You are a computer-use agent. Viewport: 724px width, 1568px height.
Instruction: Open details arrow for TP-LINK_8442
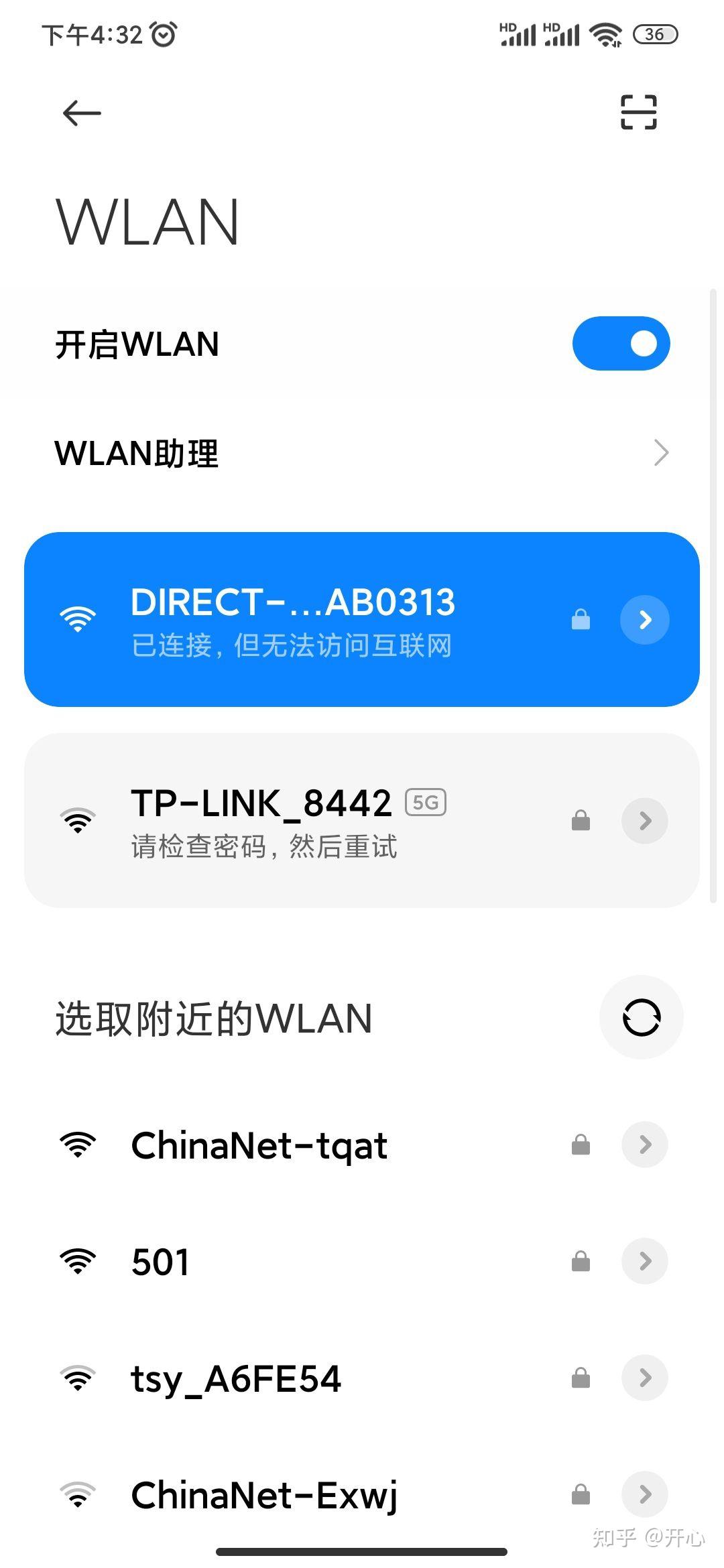pos(644,819)
